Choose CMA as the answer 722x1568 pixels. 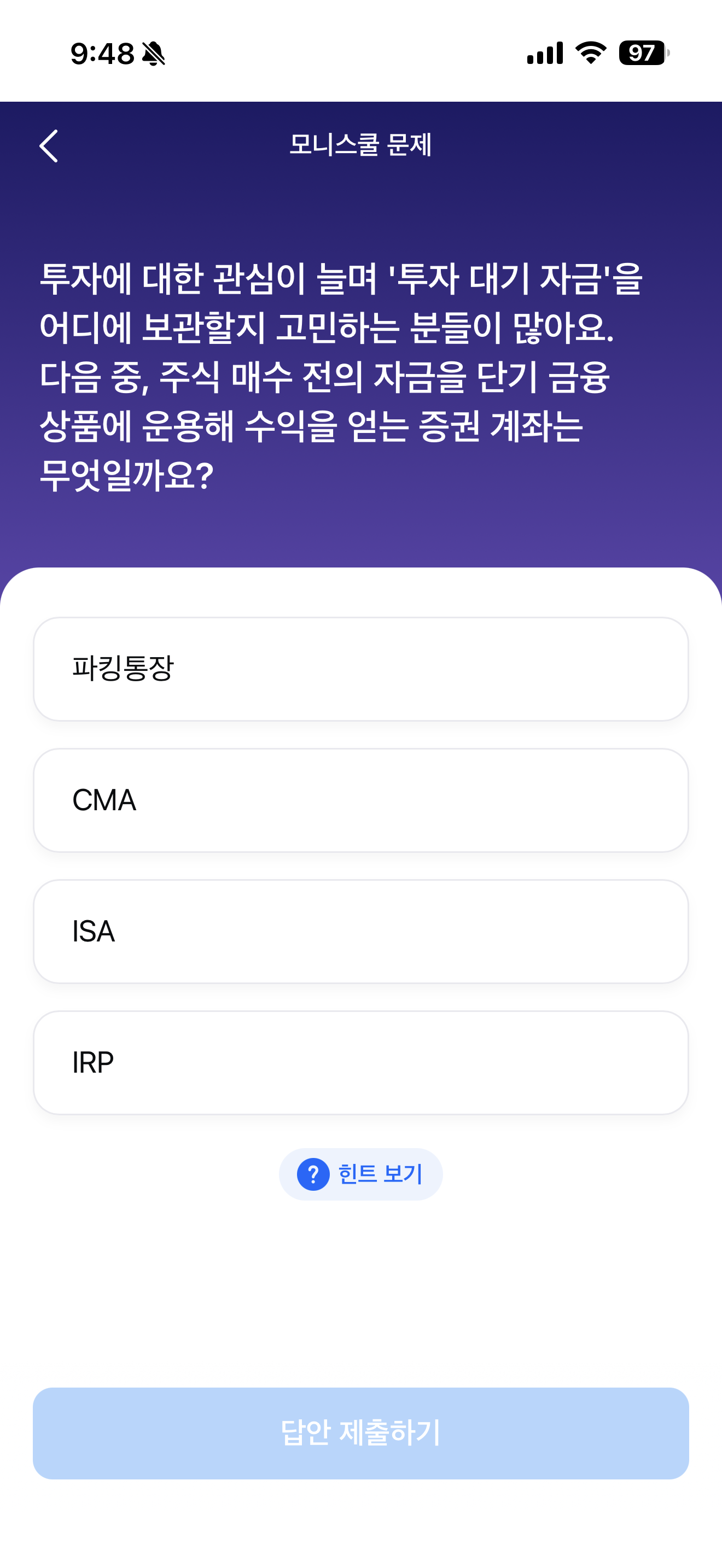[361, 800]
